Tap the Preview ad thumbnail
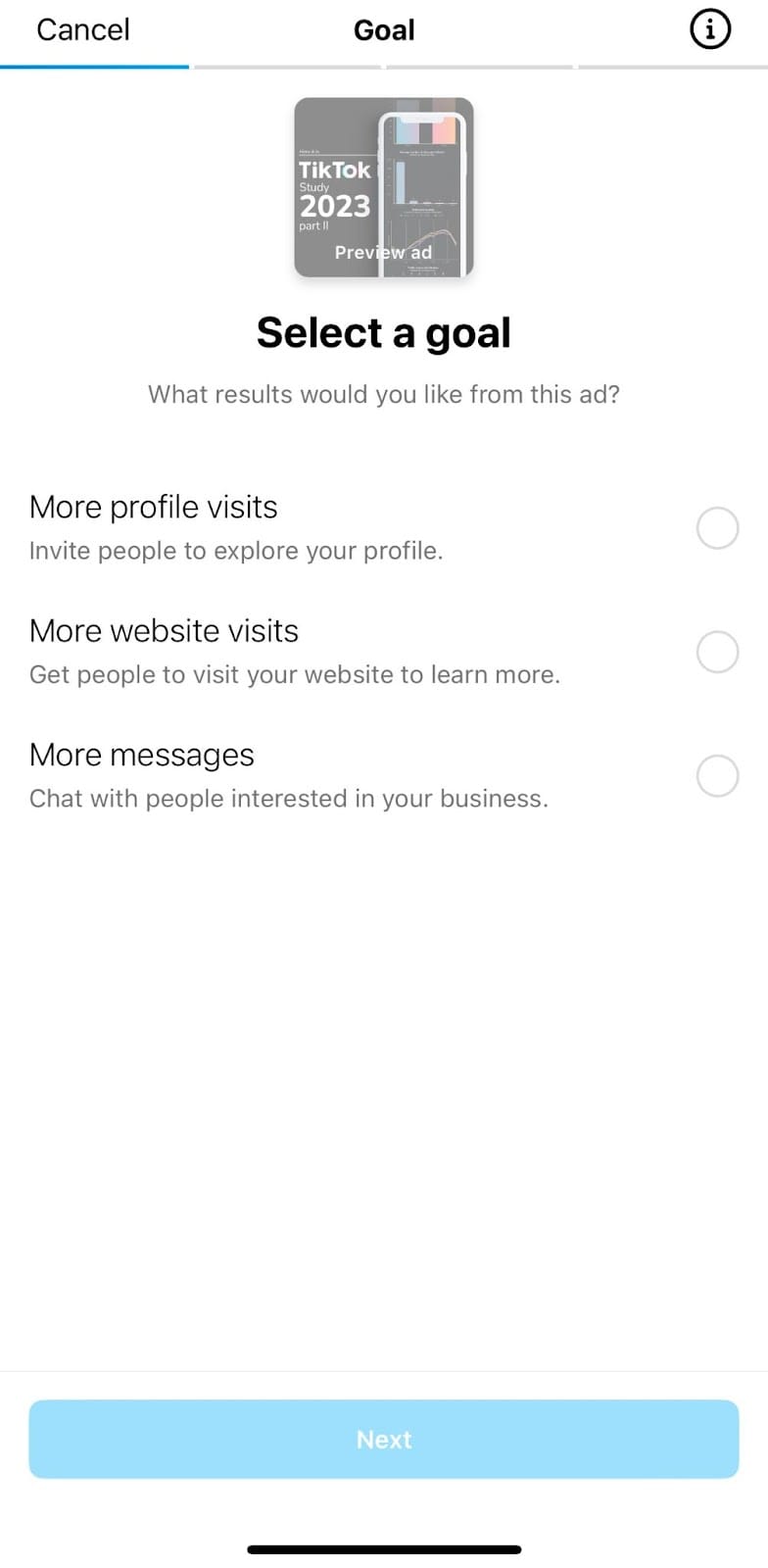Viewport: 768px width, 1568px height. (384, 188)
